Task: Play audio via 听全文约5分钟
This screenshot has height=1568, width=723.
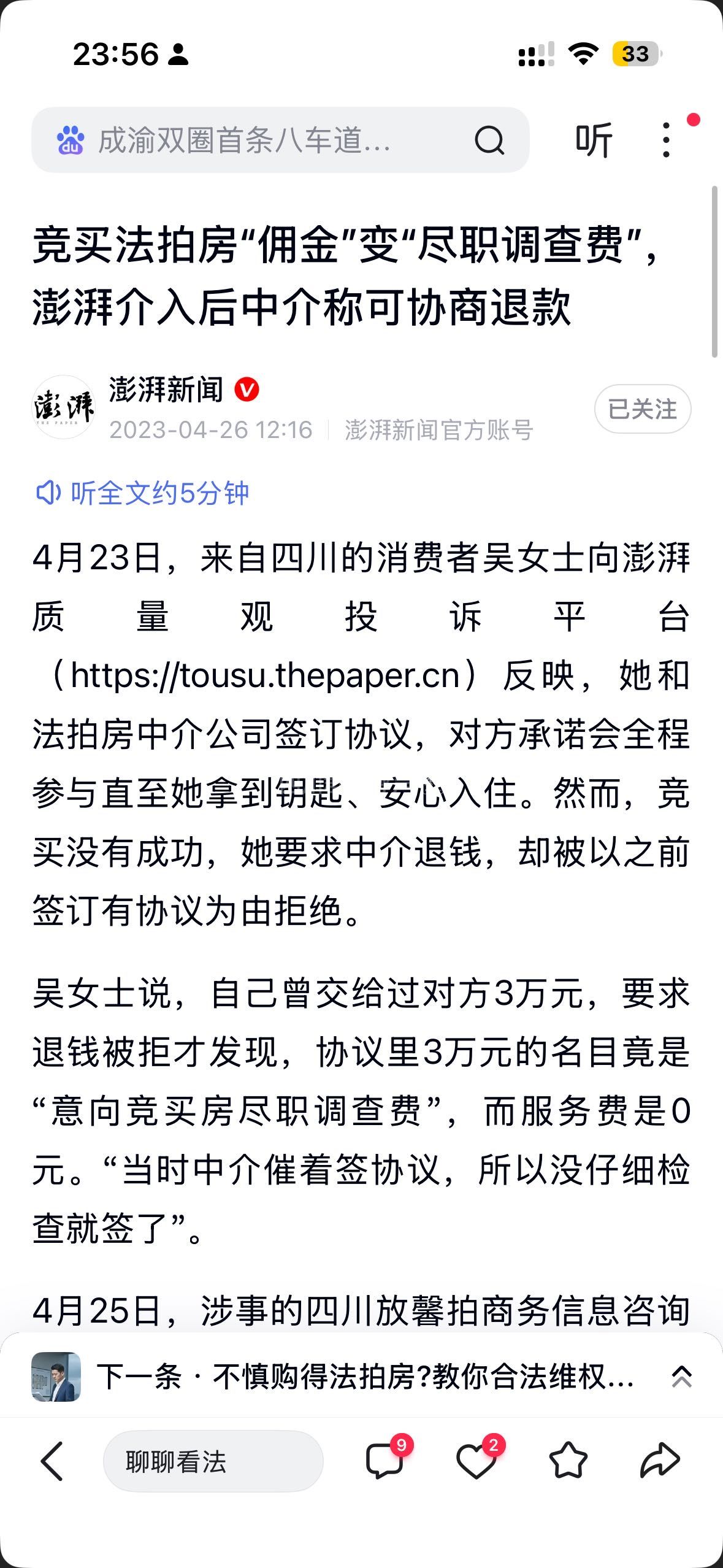Action: [142, 493]
